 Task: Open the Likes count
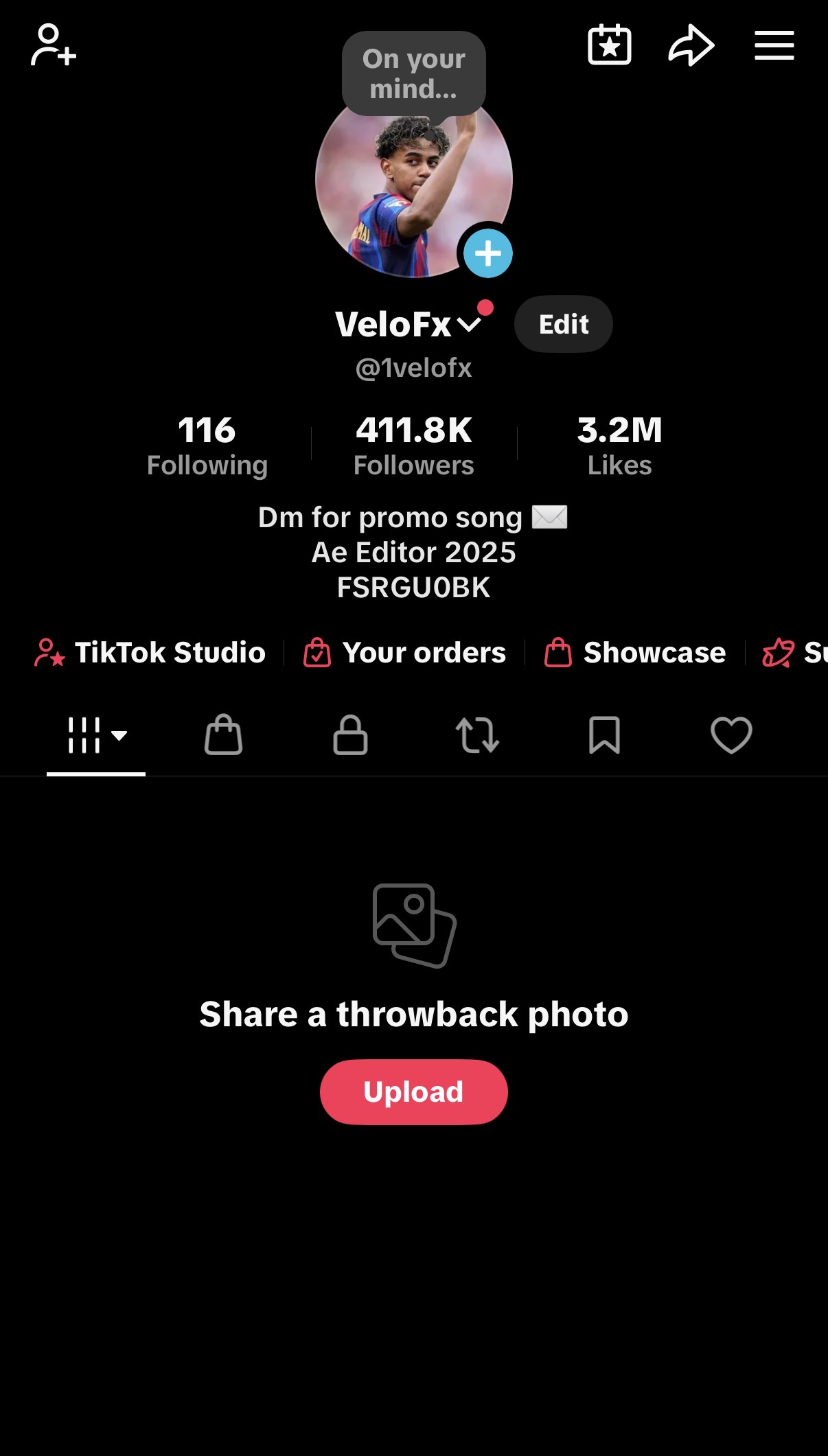pos(619,446)
